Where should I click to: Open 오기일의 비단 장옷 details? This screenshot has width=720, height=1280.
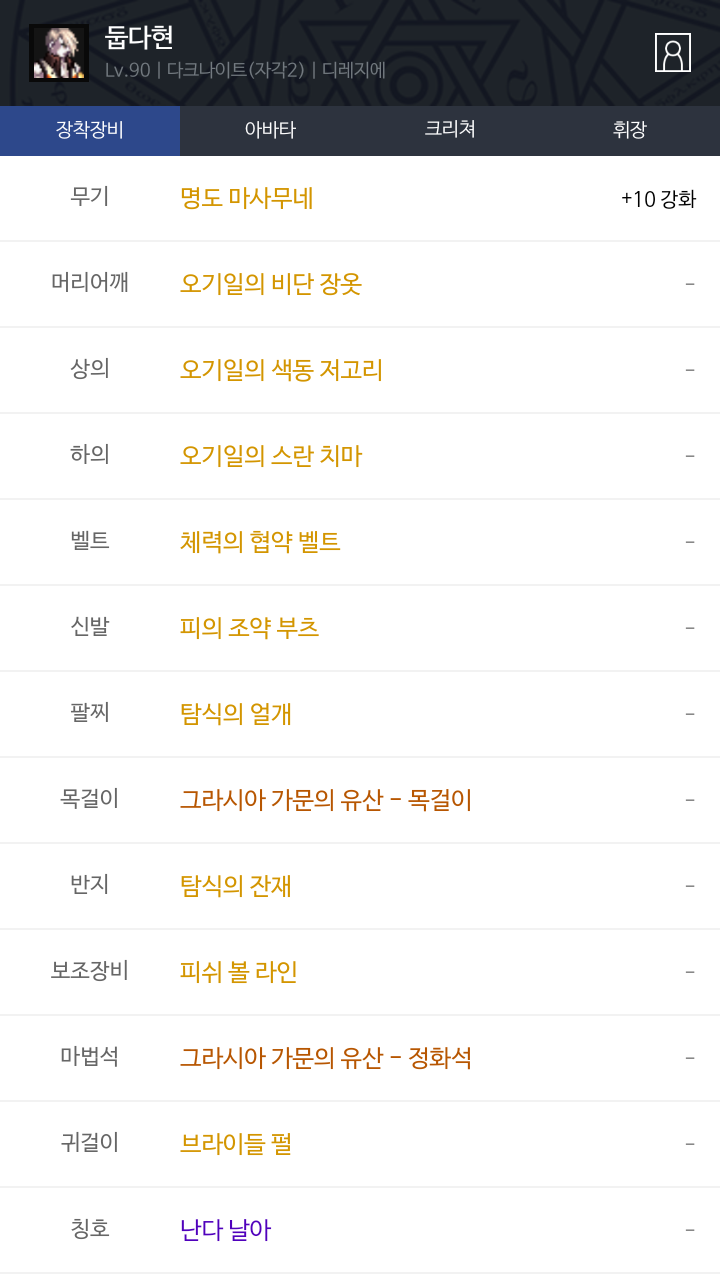pos(271,284)
